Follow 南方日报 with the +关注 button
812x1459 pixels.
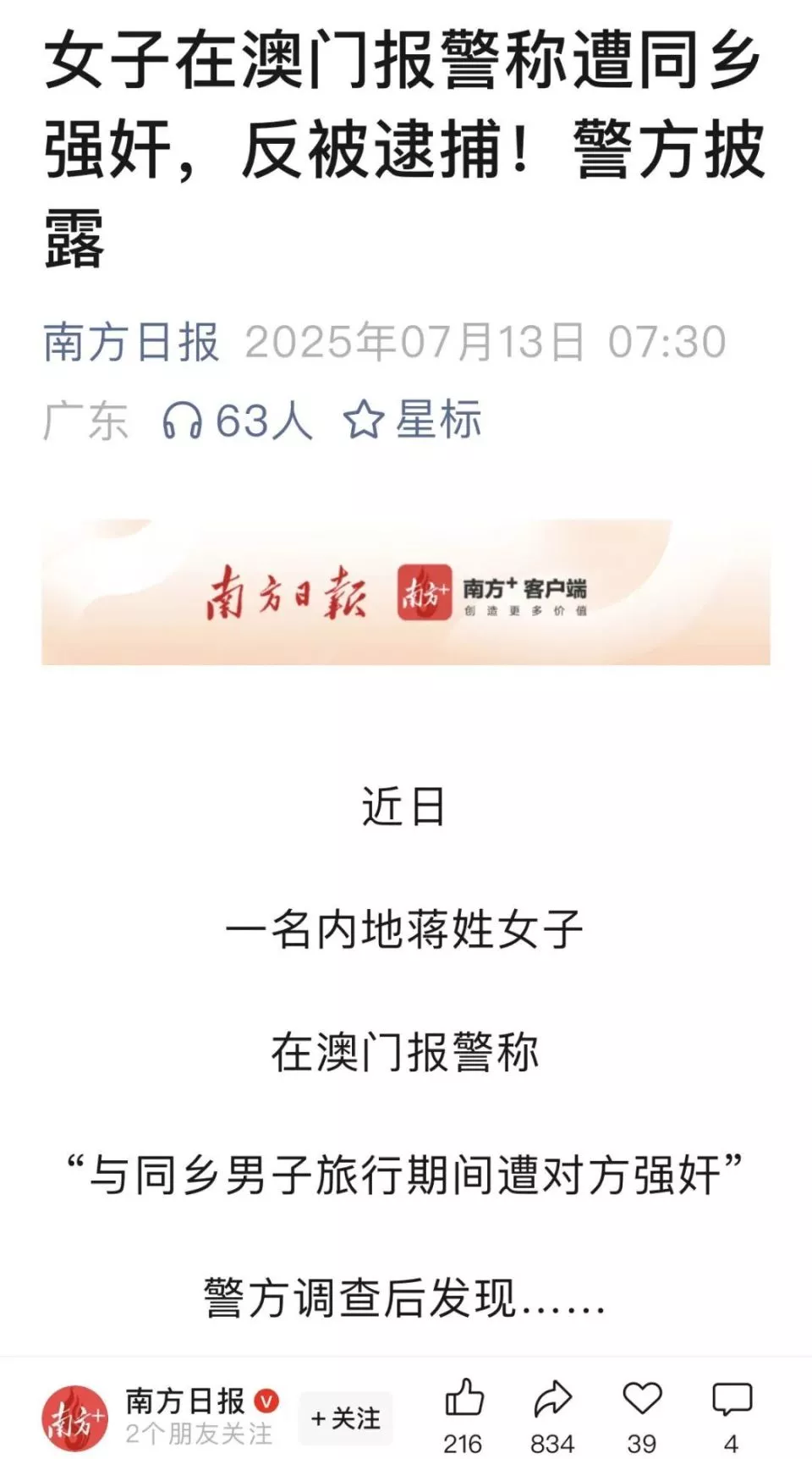point(346,1418)
